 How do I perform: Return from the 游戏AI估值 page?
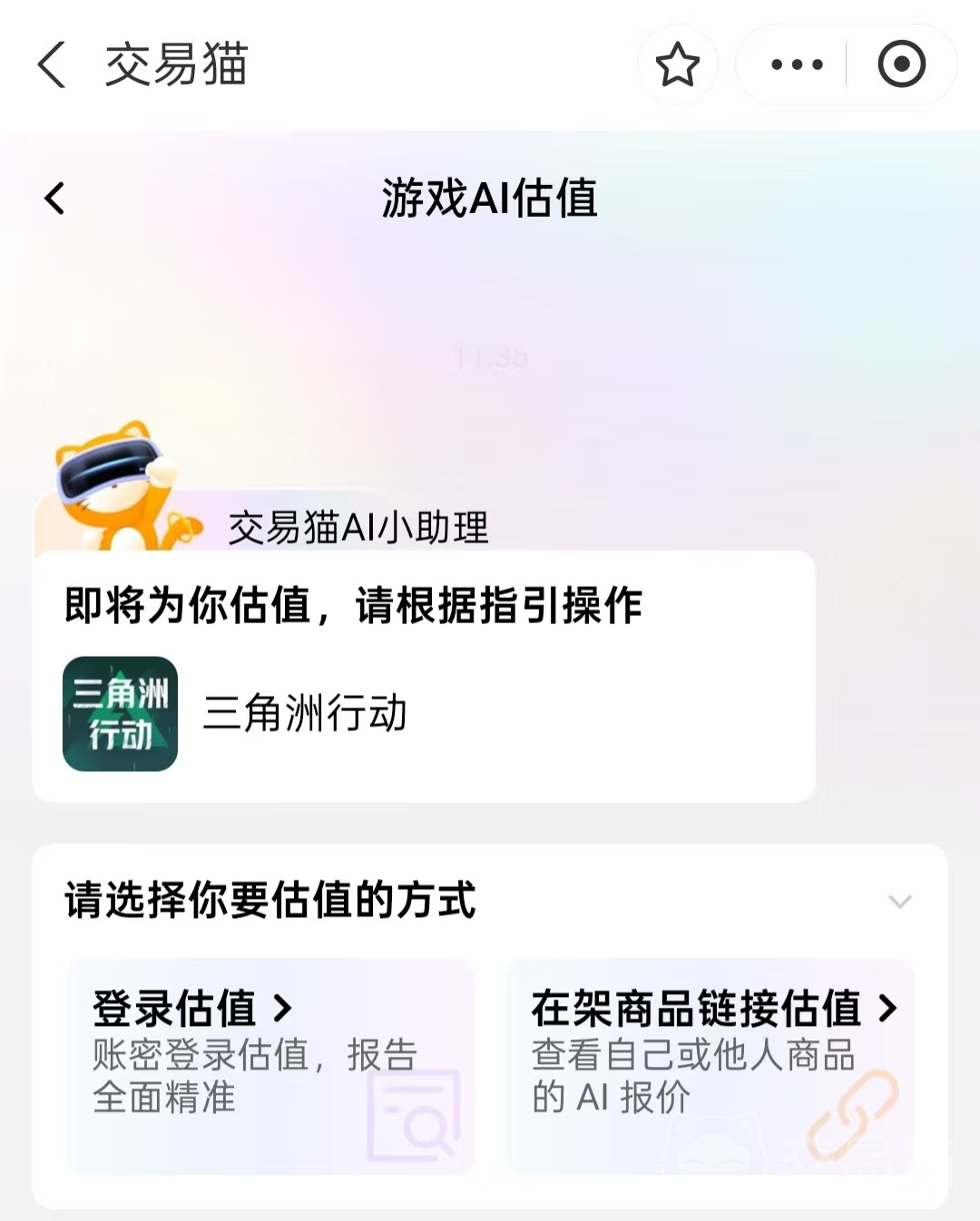(x=55, y=199)
